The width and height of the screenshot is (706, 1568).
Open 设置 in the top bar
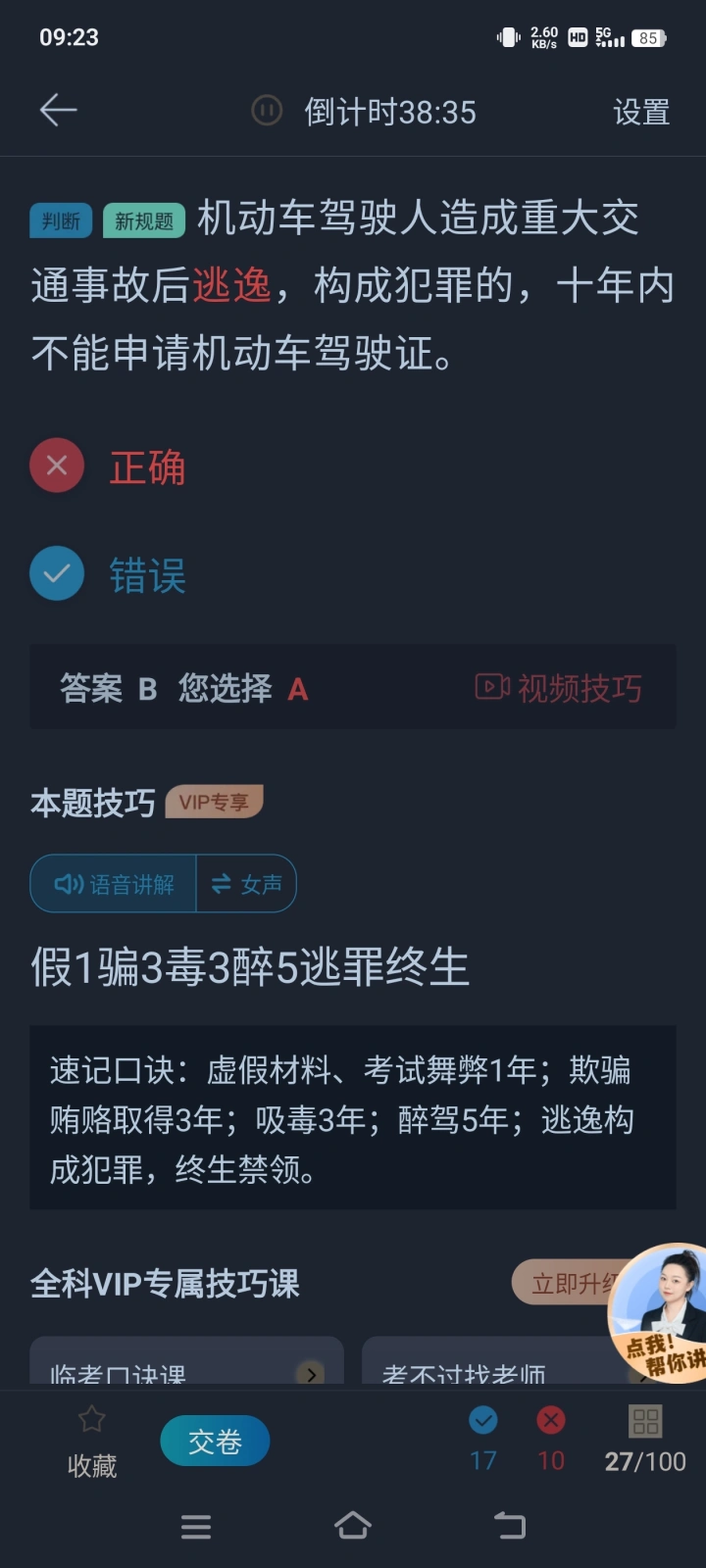click(641, 112)
